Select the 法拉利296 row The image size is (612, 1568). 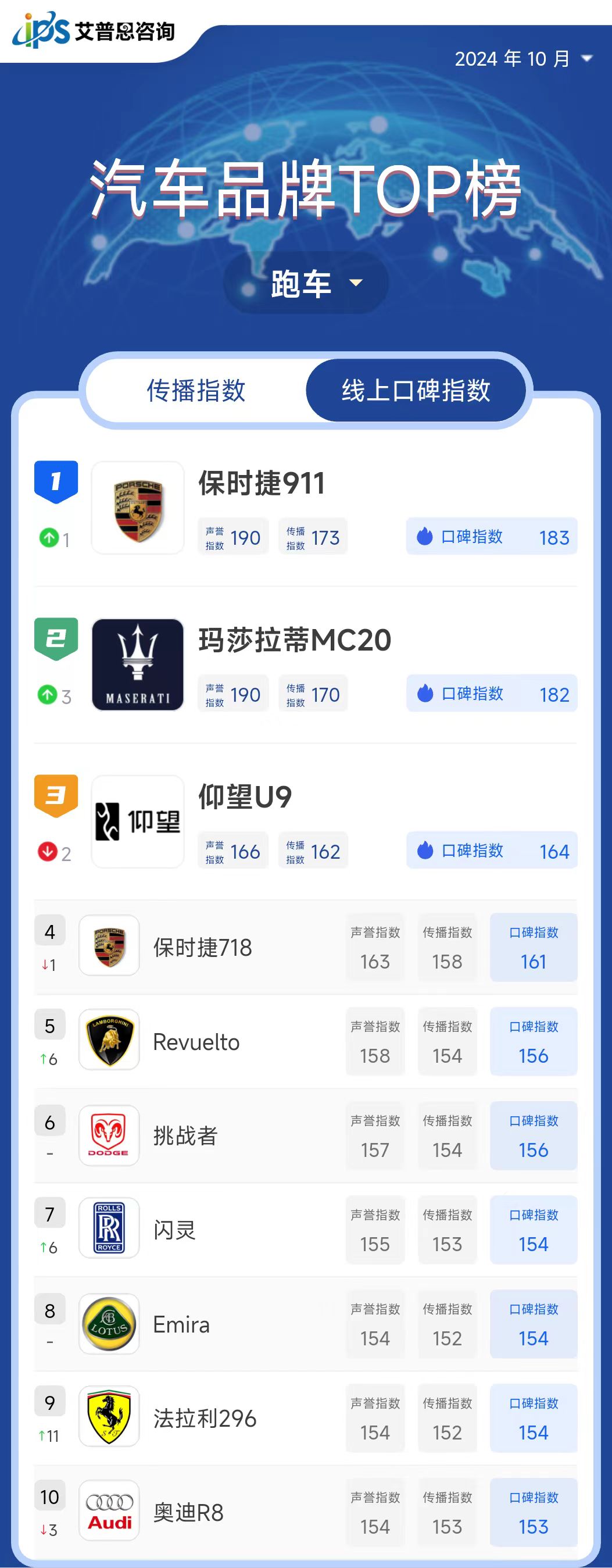[205, 1418]
